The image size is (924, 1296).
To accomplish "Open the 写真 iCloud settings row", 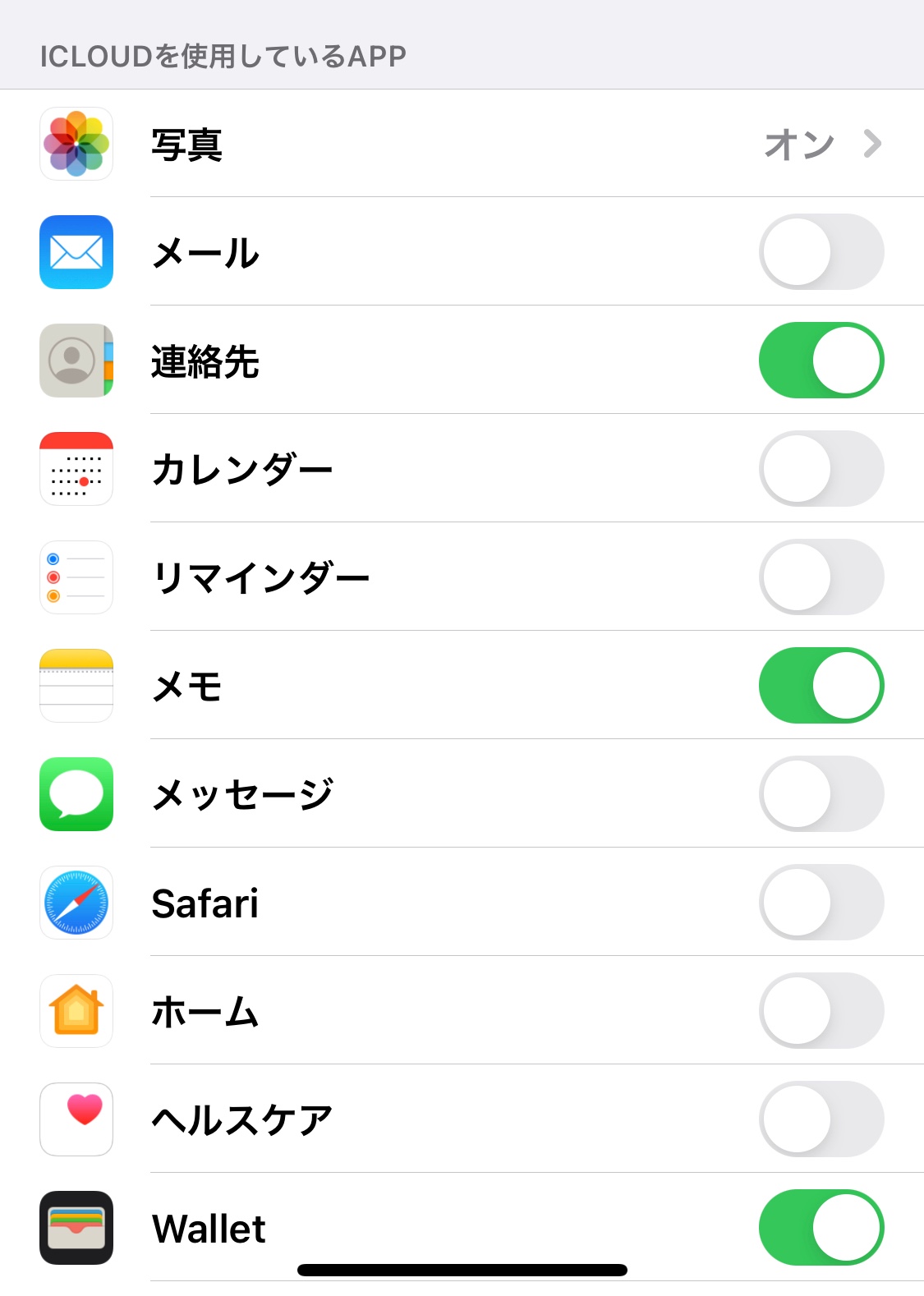I will click(493, 144).
